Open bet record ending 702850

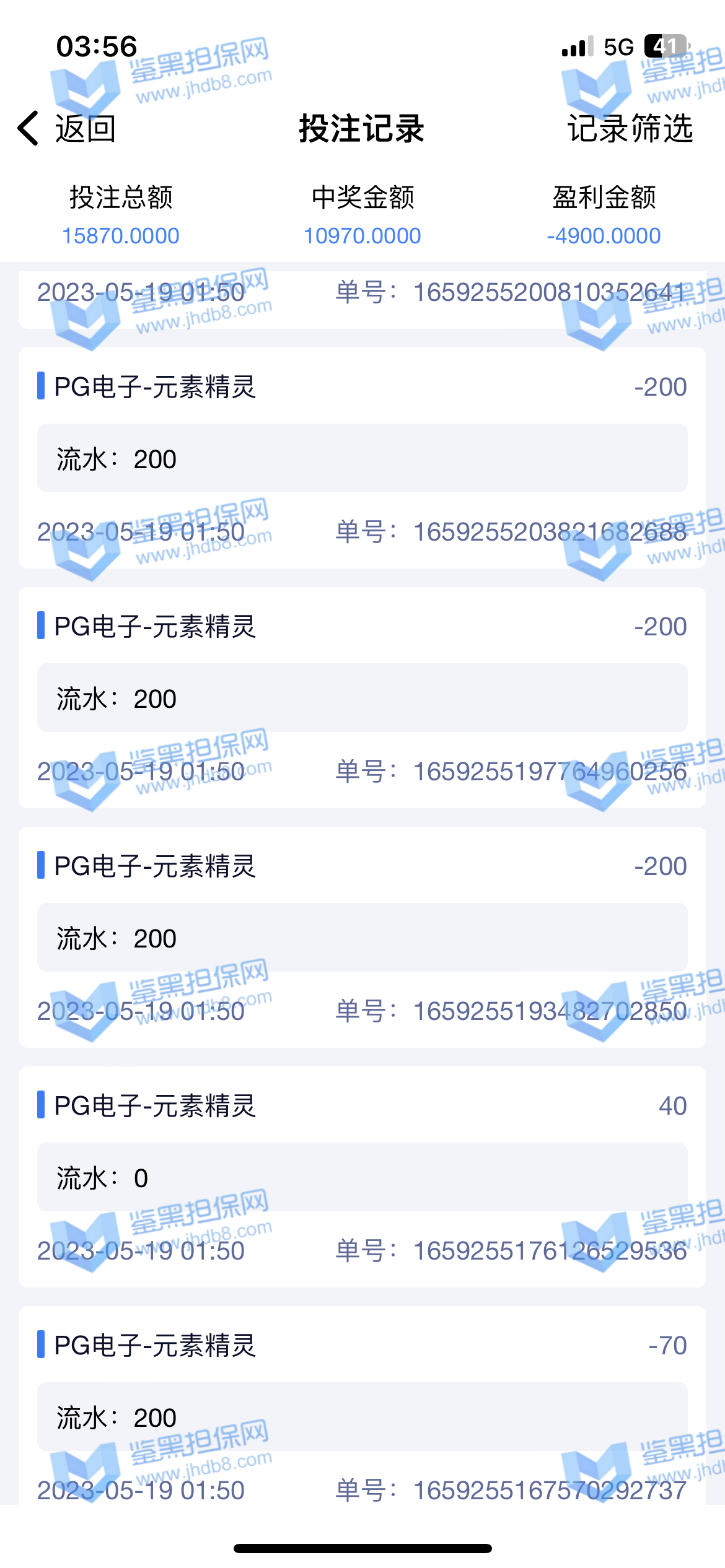coord(362,936)
